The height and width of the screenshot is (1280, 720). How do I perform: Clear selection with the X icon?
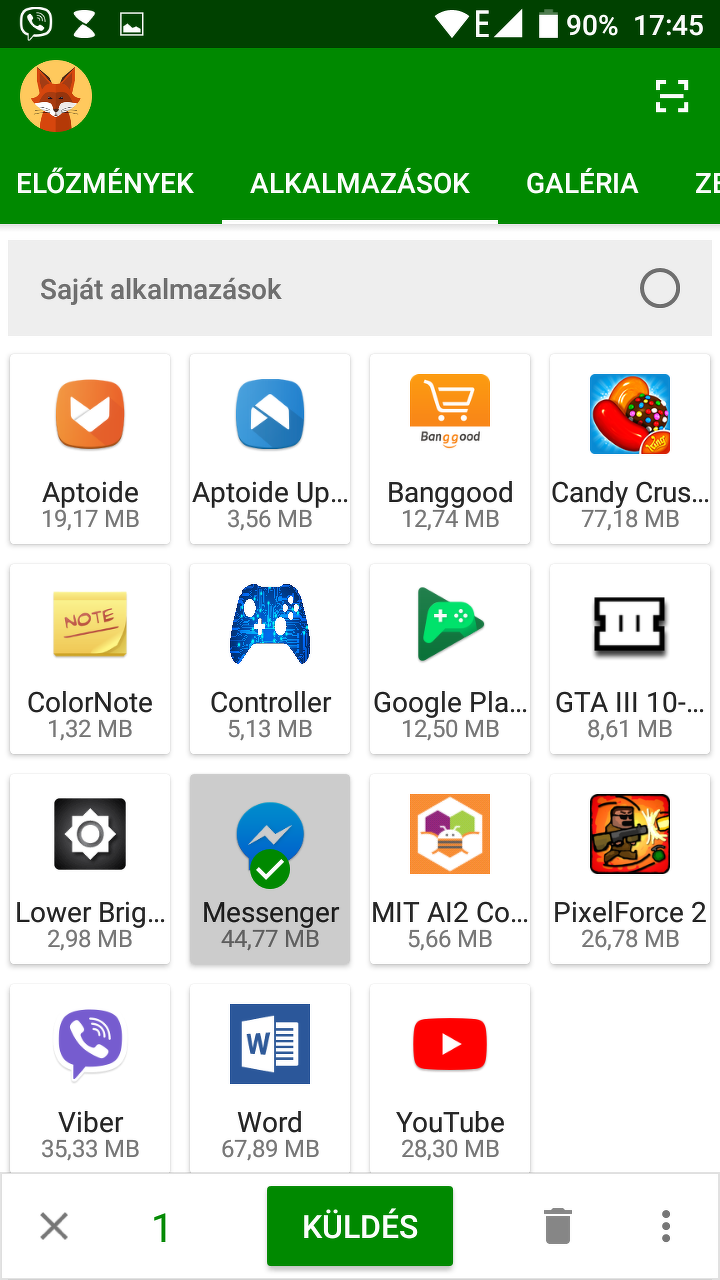(x=54, y=1226)
